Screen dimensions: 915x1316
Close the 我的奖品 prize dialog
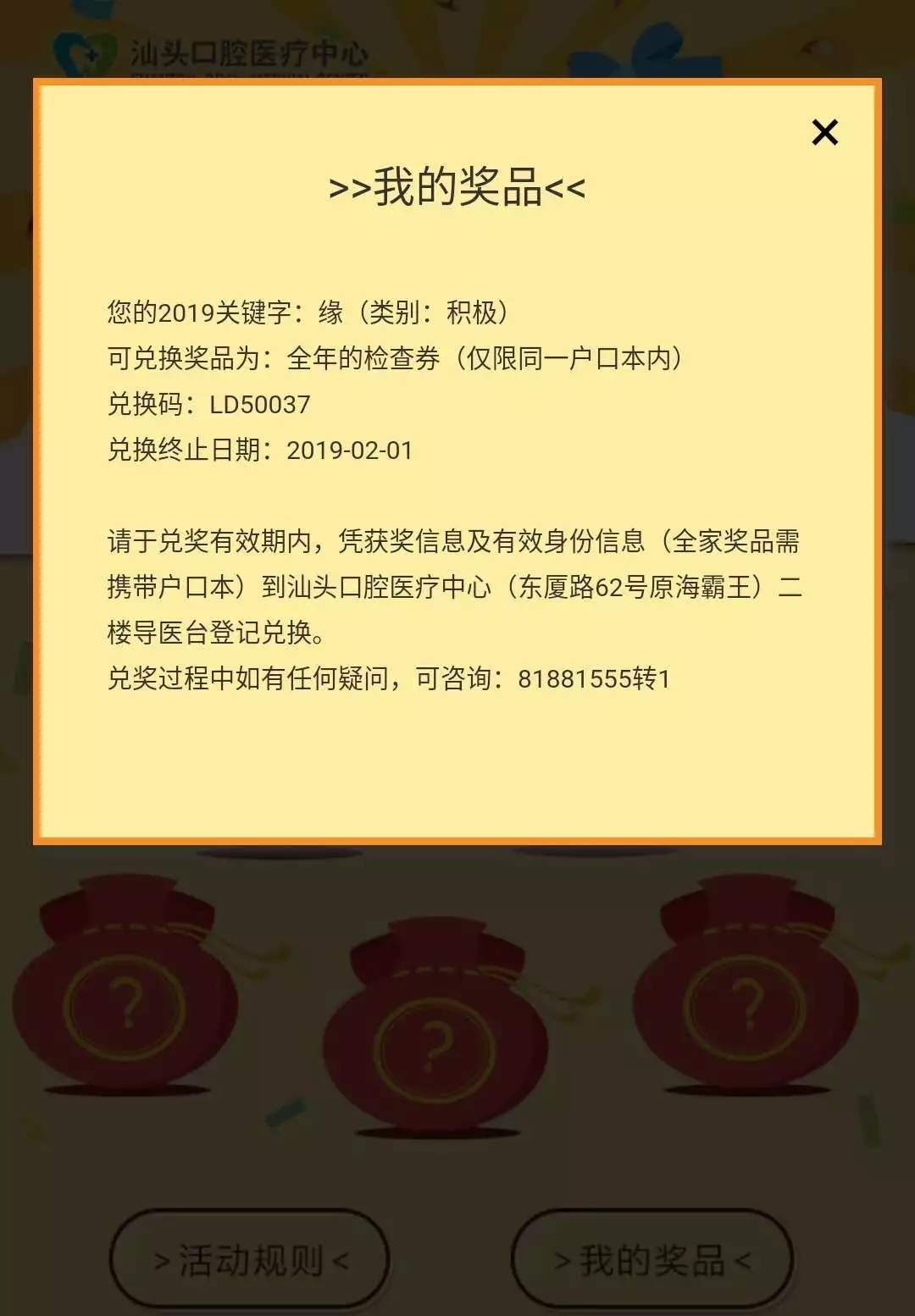point(824,133)
